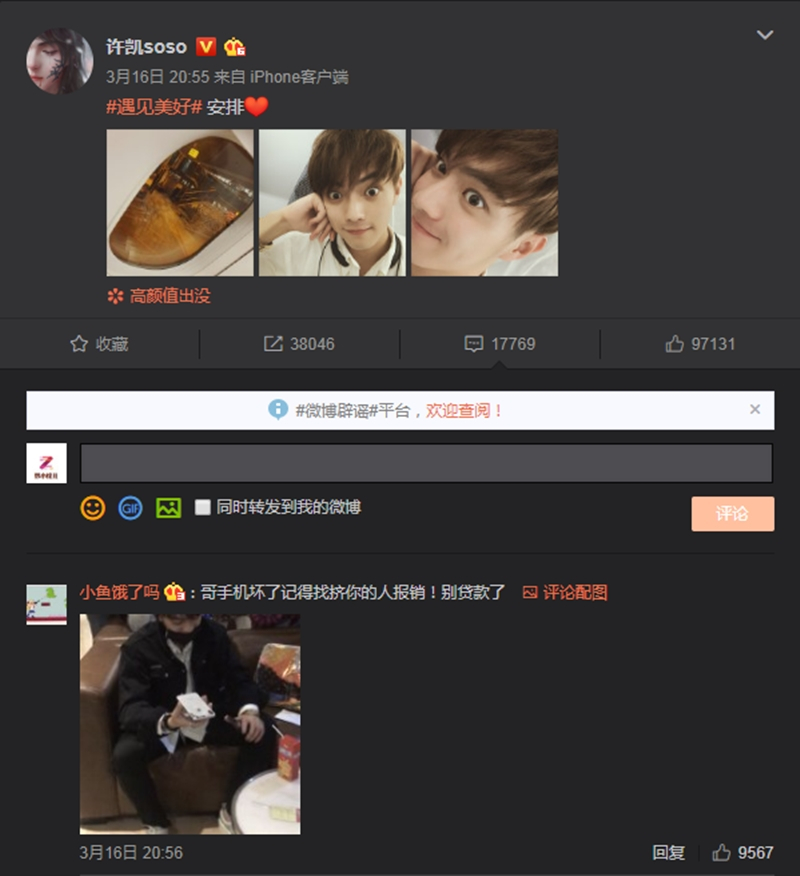This screenshot has height=876, width=800.
Task: Open the #遇见美好# hashtag link
Action: [x=154, y=107]
